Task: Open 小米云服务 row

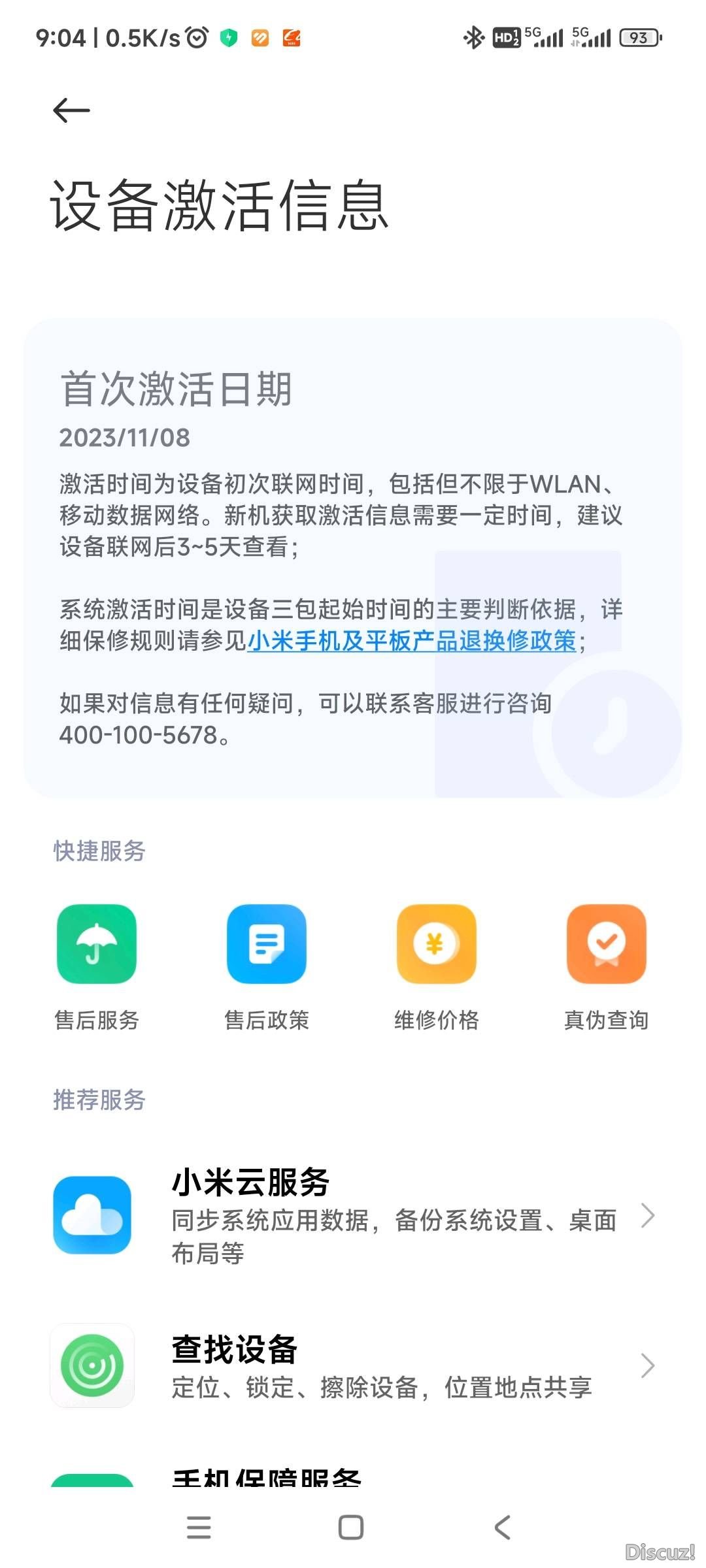Action: pos(353,1216)
